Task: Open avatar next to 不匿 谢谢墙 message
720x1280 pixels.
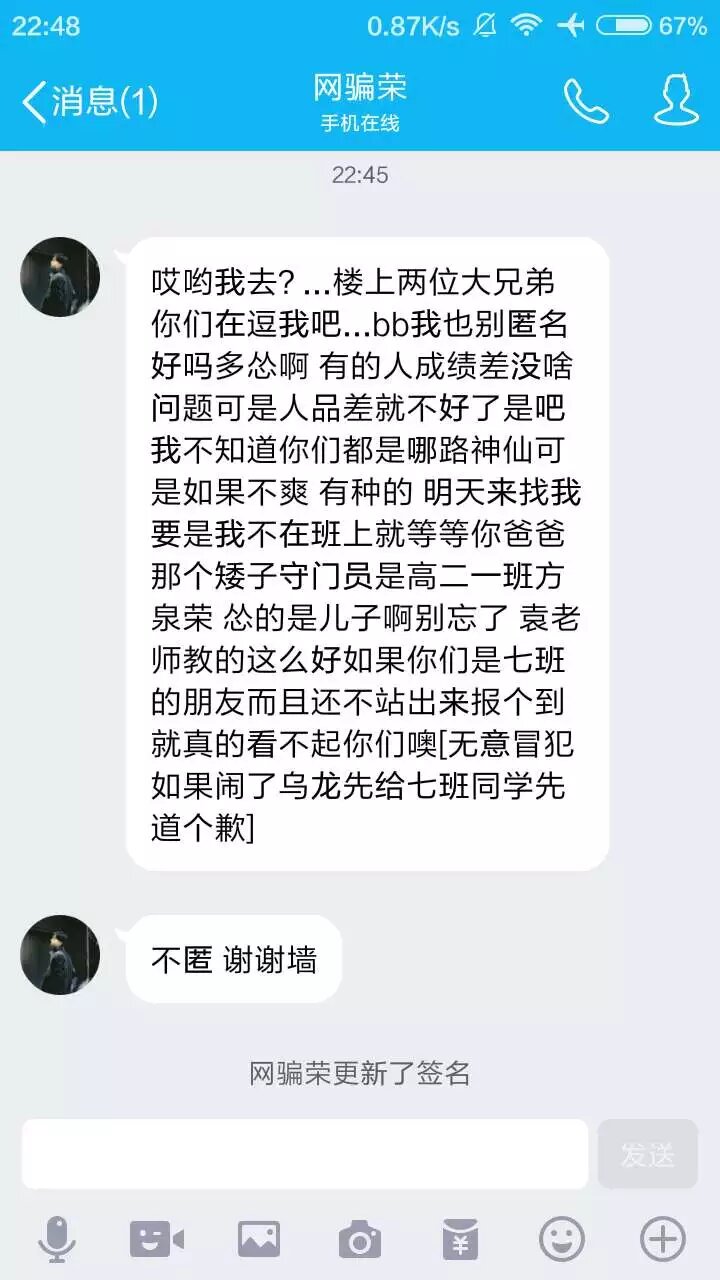Action: click(x=60, y=955)
